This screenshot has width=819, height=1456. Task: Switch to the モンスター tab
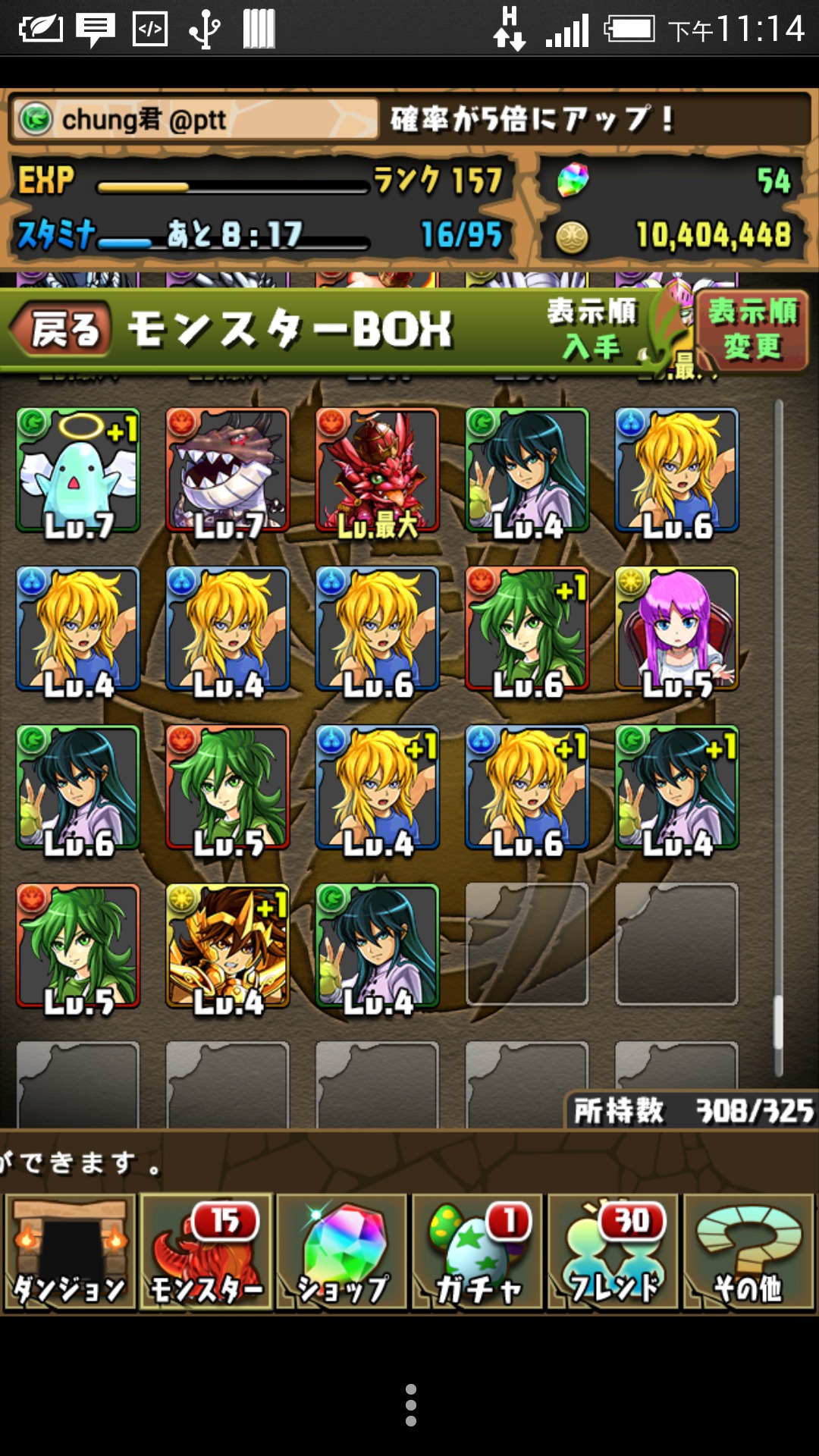tap(206, 1253)
